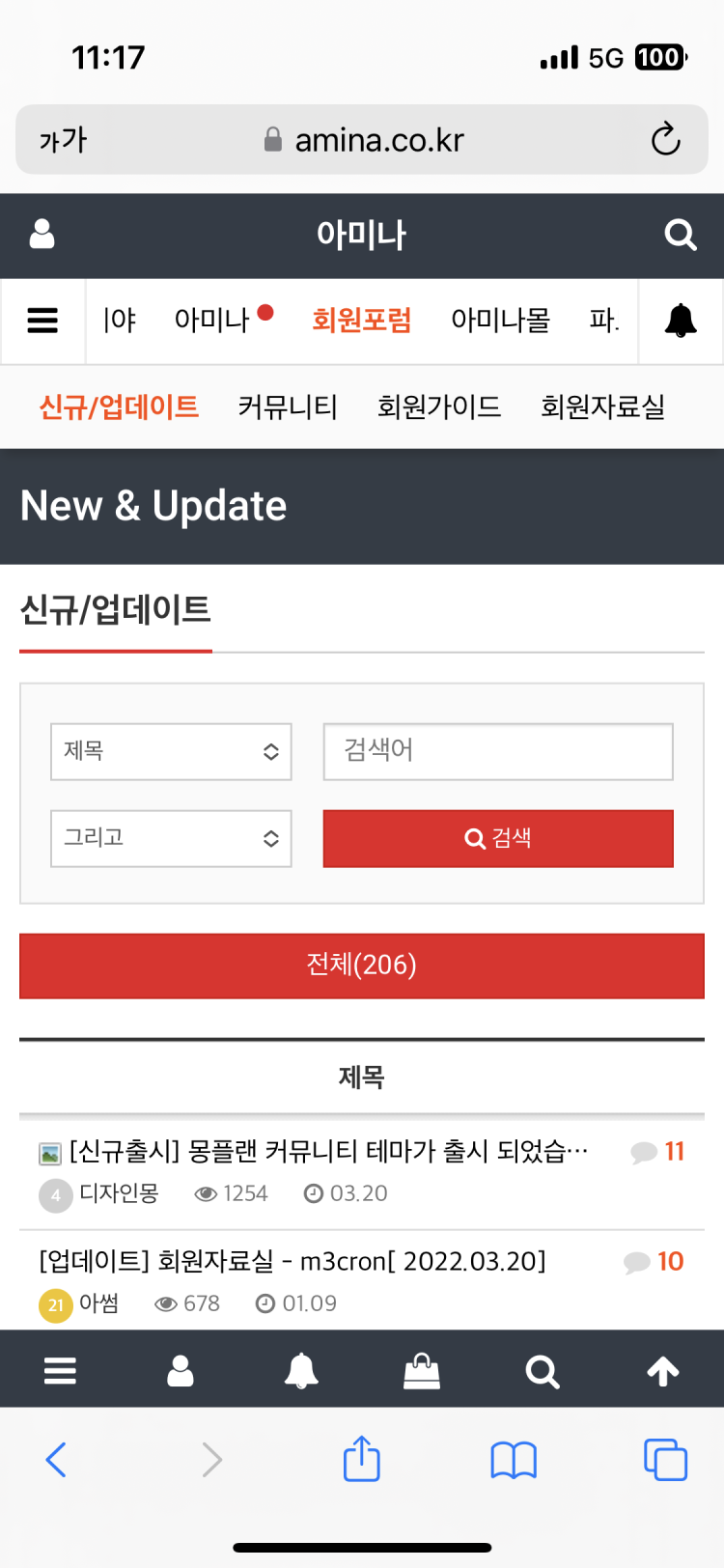
Task: Open the 몽플랜 커뮤니티 테마 신규출시 post
Action: (328, 1151)
